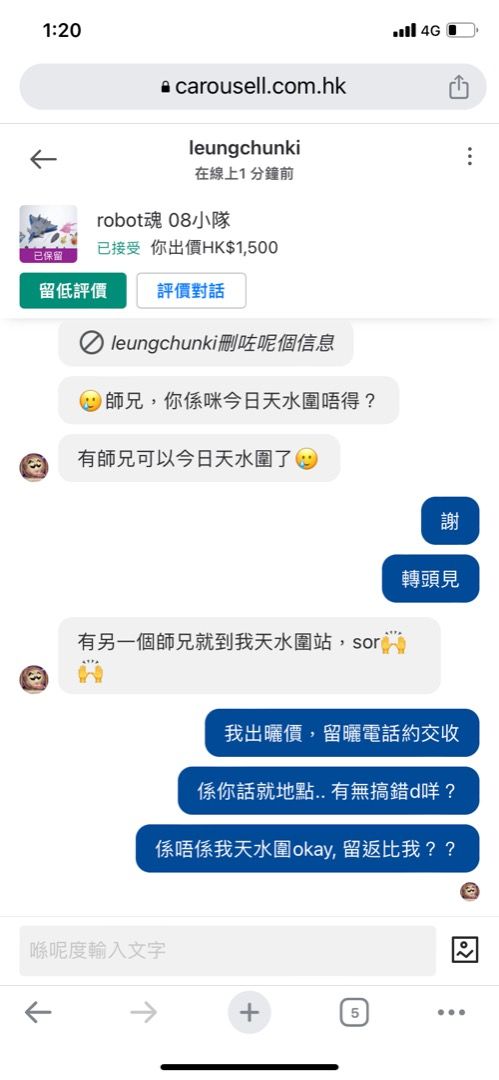Tap the 留低評價 button

[x=73, y=291]
